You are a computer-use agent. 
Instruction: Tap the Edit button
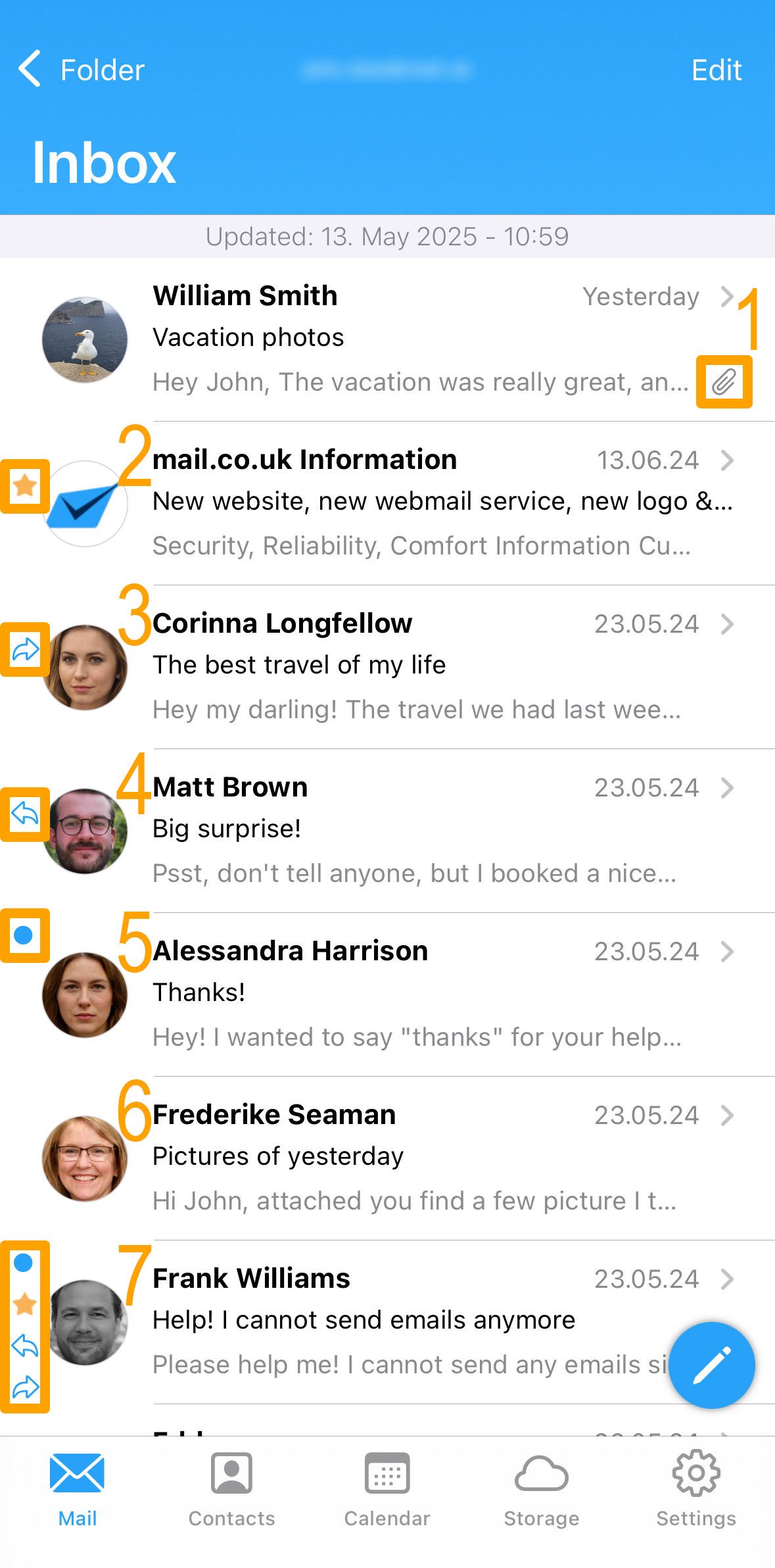(x=716, y=70)
